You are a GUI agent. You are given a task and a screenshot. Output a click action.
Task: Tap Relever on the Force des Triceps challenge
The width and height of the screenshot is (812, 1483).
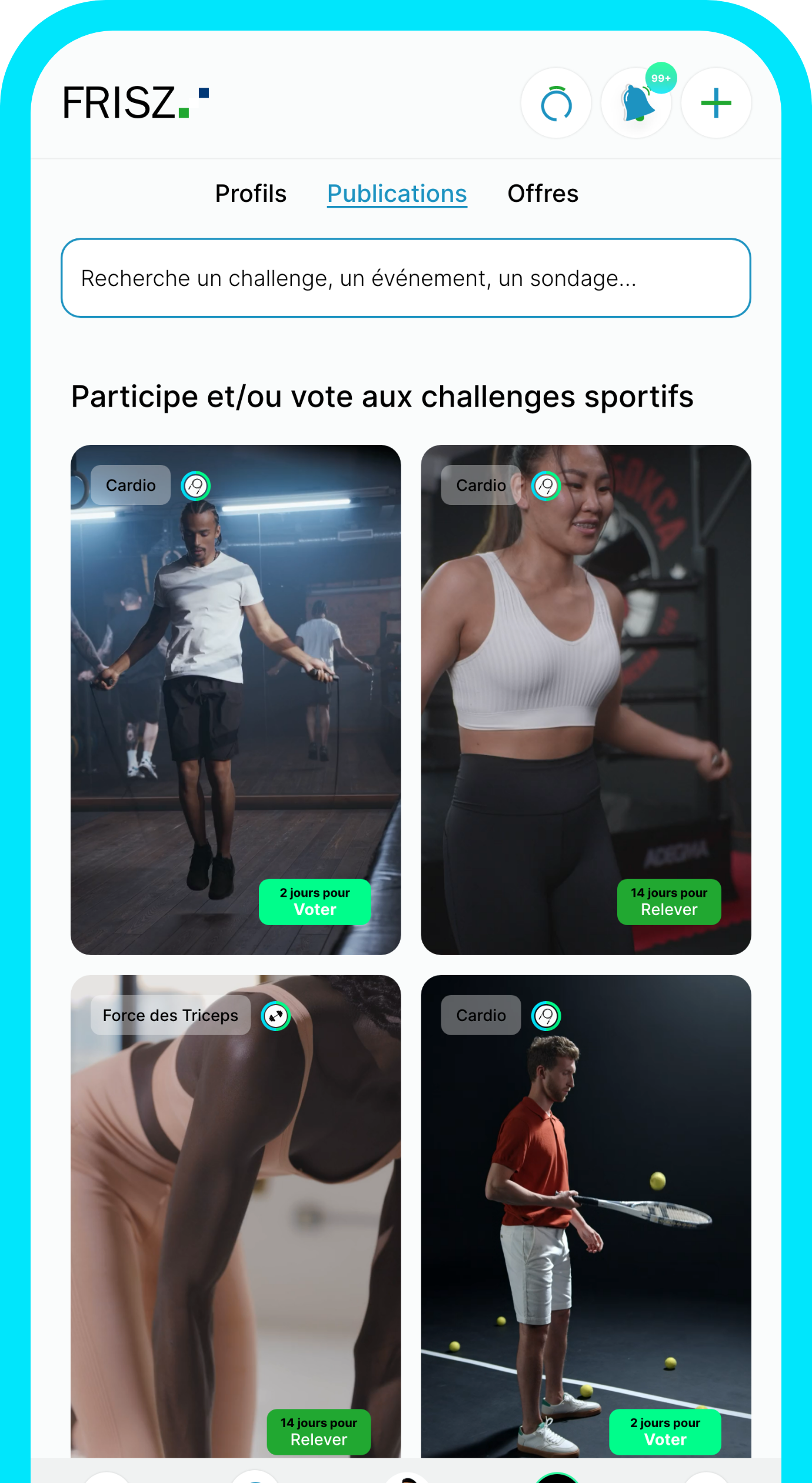(319, 1432)
